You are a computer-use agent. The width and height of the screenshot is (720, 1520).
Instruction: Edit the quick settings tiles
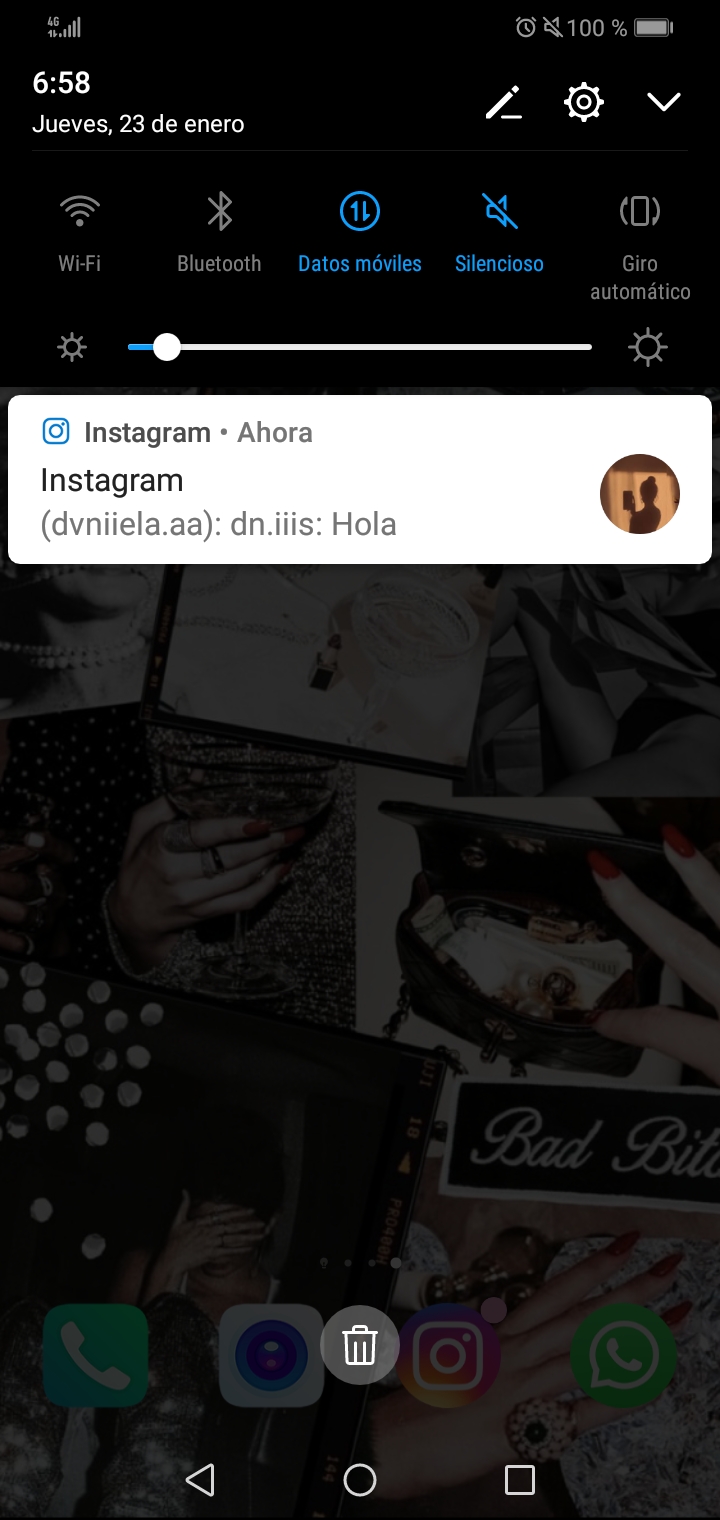tap(504, 103)
